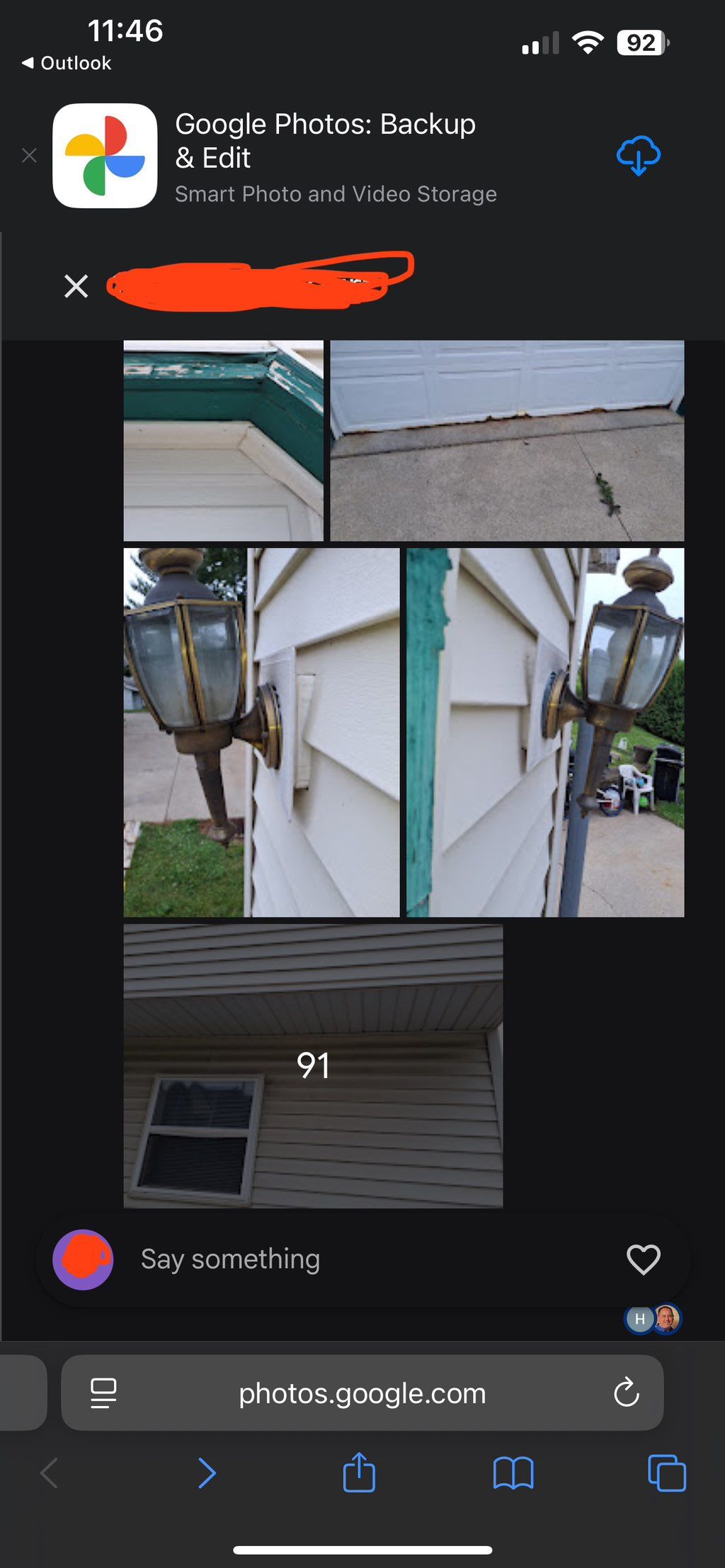This screenshot has width=725, height=1568.
Task: View album members' profile avatars
Action: 653,1319
